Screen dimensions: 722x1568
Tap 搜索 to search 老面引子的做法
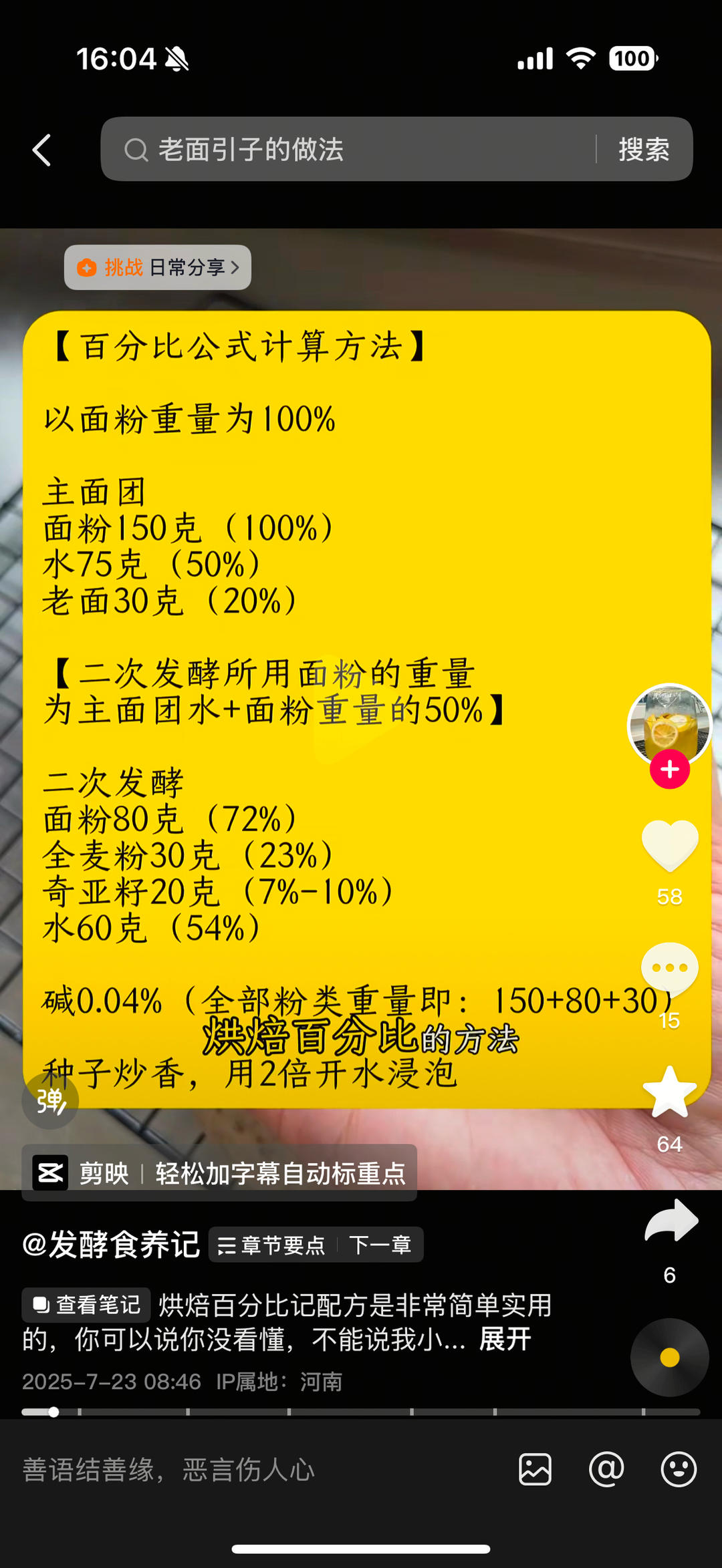[x=642, y=149]
